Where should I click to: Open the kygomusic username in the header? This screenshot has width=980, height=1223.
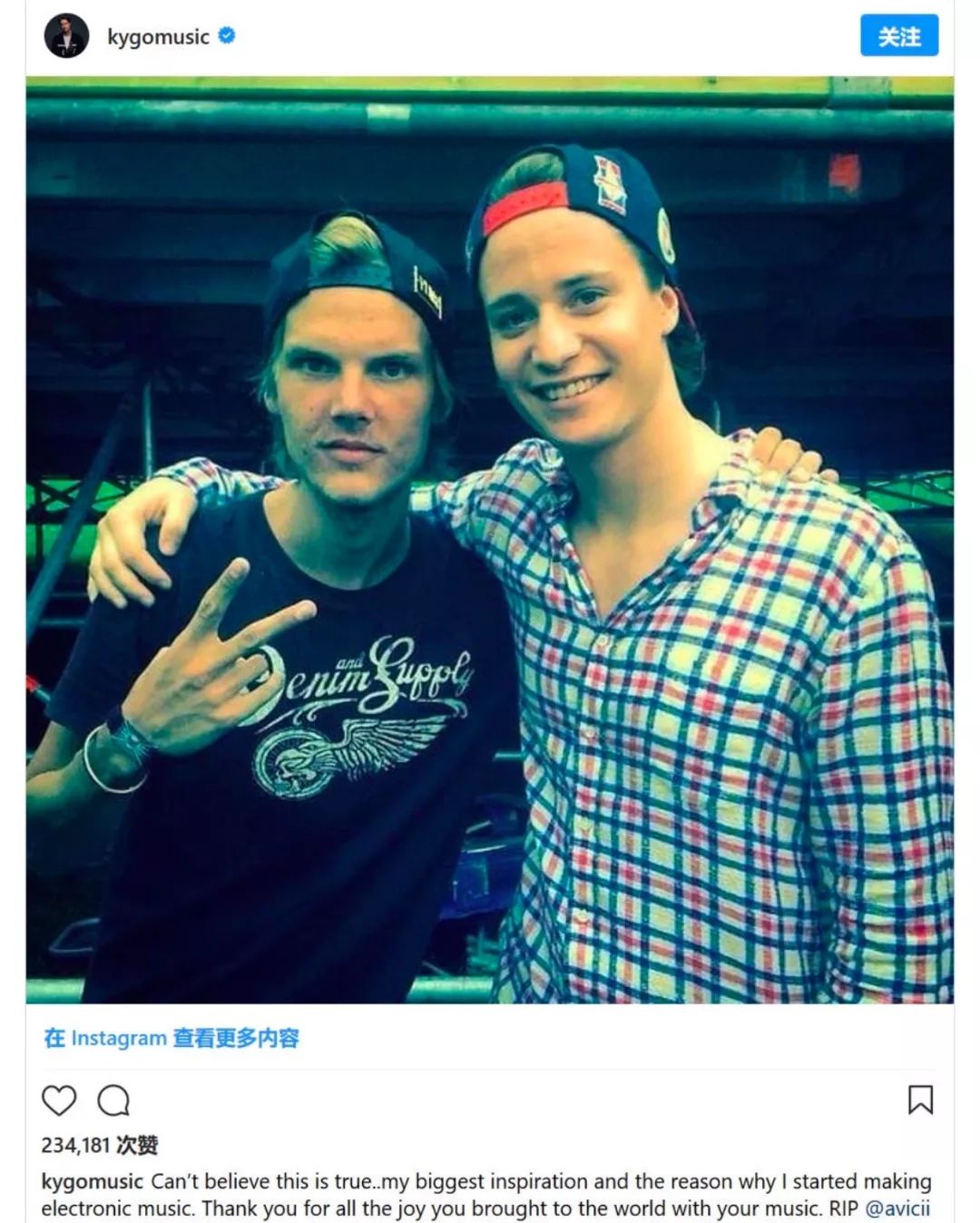[158, 36]
